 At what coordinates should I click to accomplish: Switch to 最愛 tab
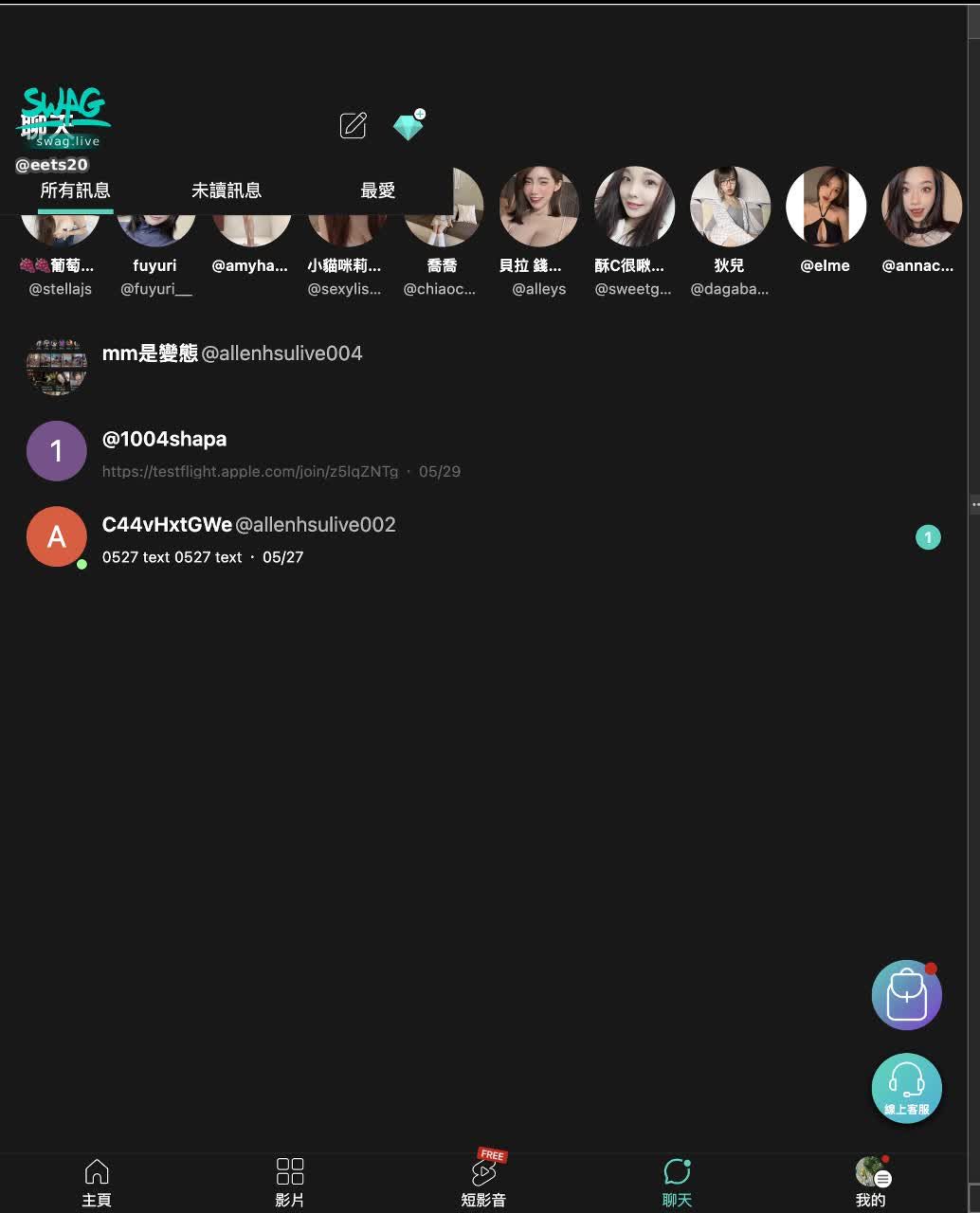coord(377,190)
